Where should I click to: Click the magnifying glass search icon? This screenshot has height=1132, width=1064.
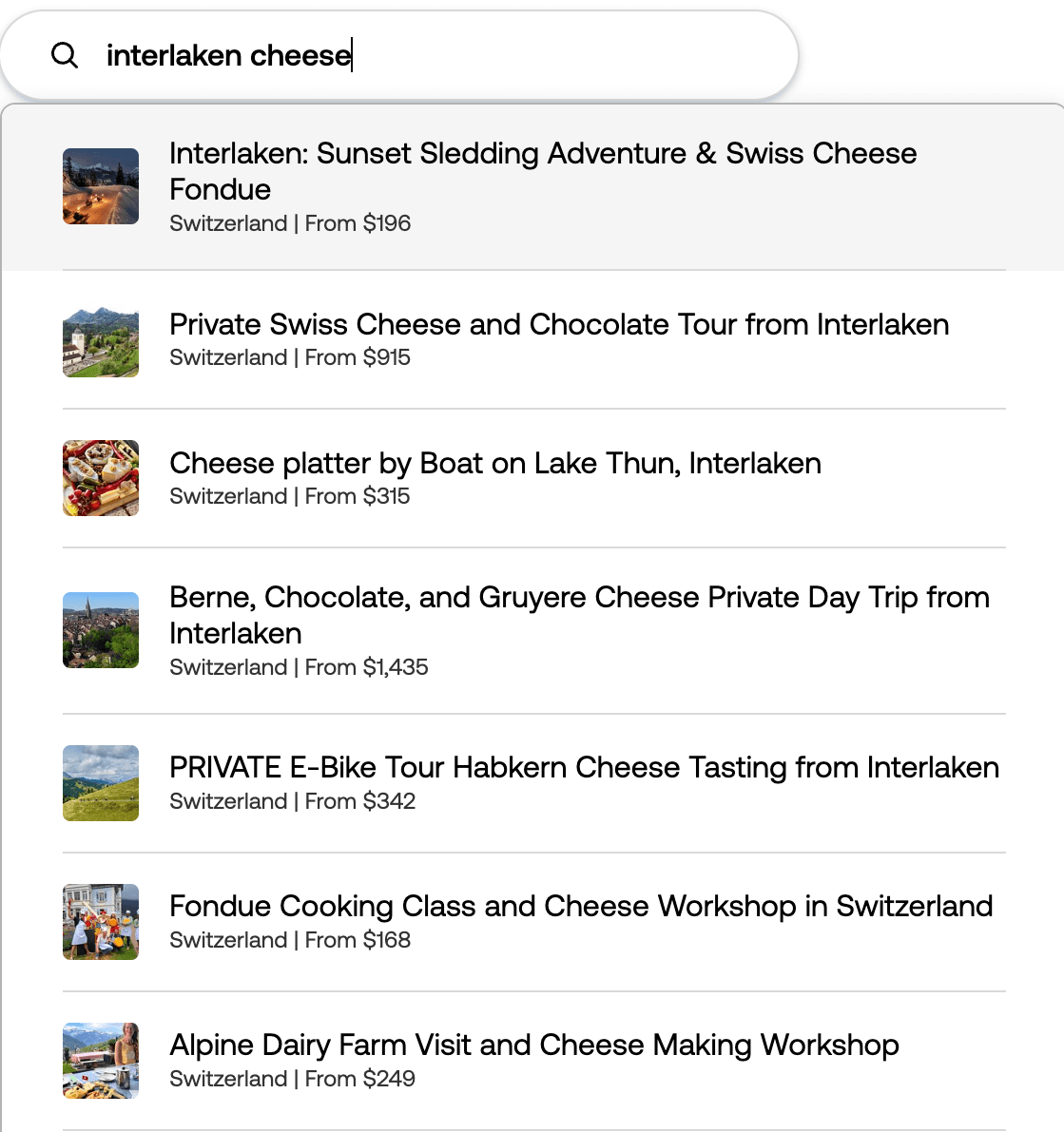tap(65, 55)
